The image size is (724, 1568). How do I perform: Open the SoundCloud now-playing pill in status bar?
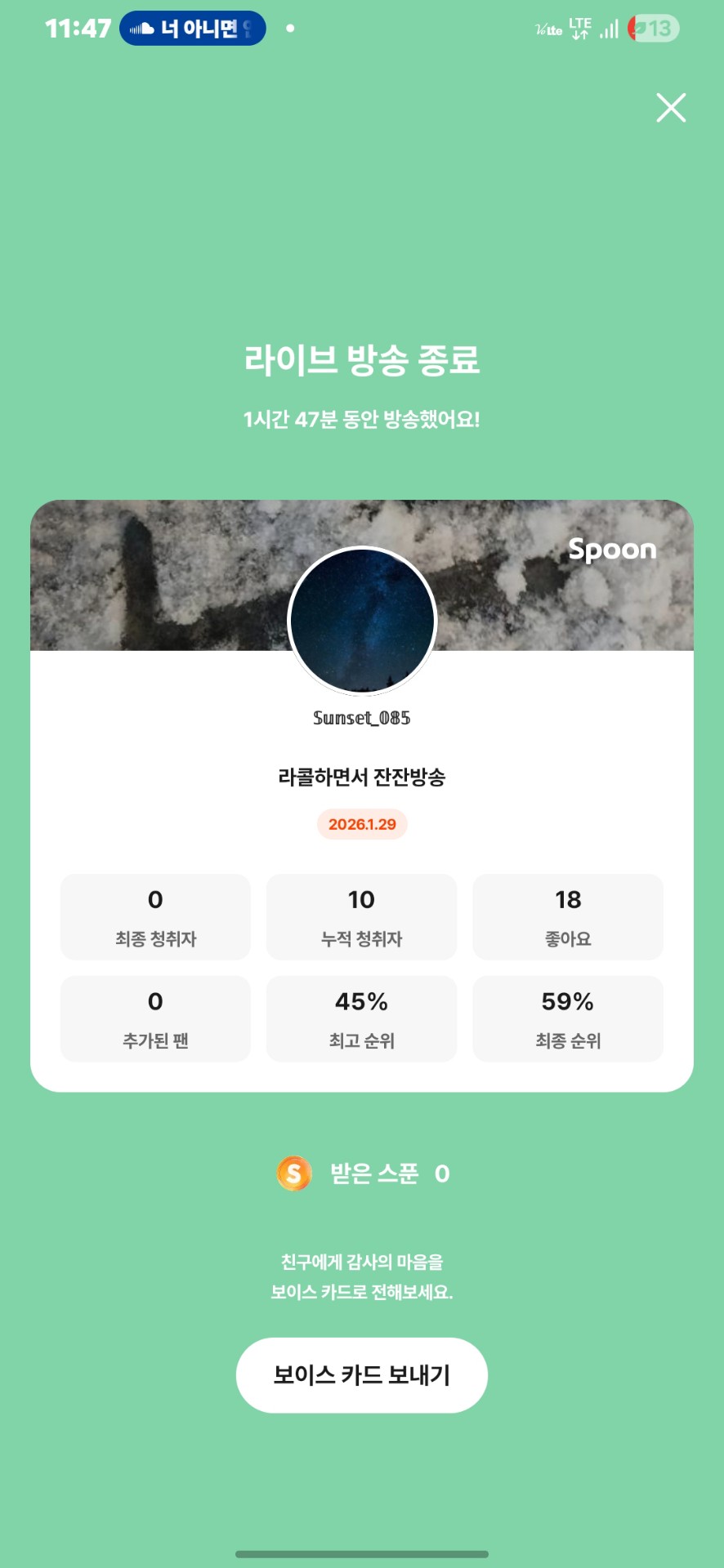pyautogui.click(x=193, y=29)
